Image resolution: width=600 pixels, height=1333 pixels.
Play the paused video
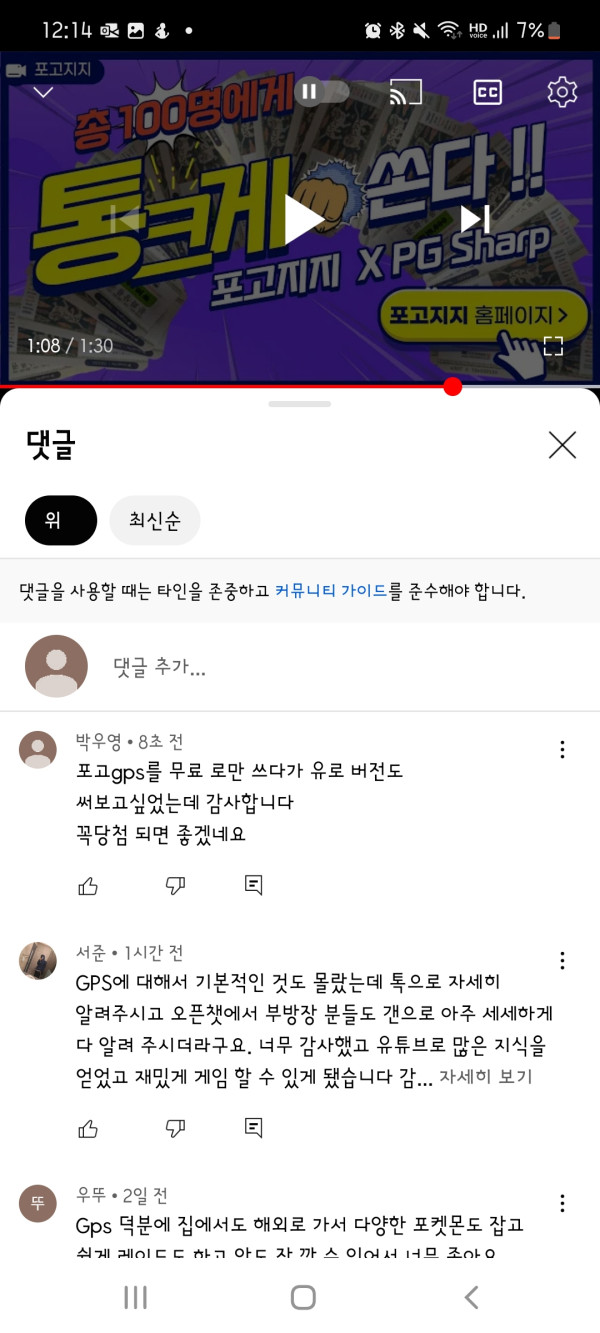302,219
